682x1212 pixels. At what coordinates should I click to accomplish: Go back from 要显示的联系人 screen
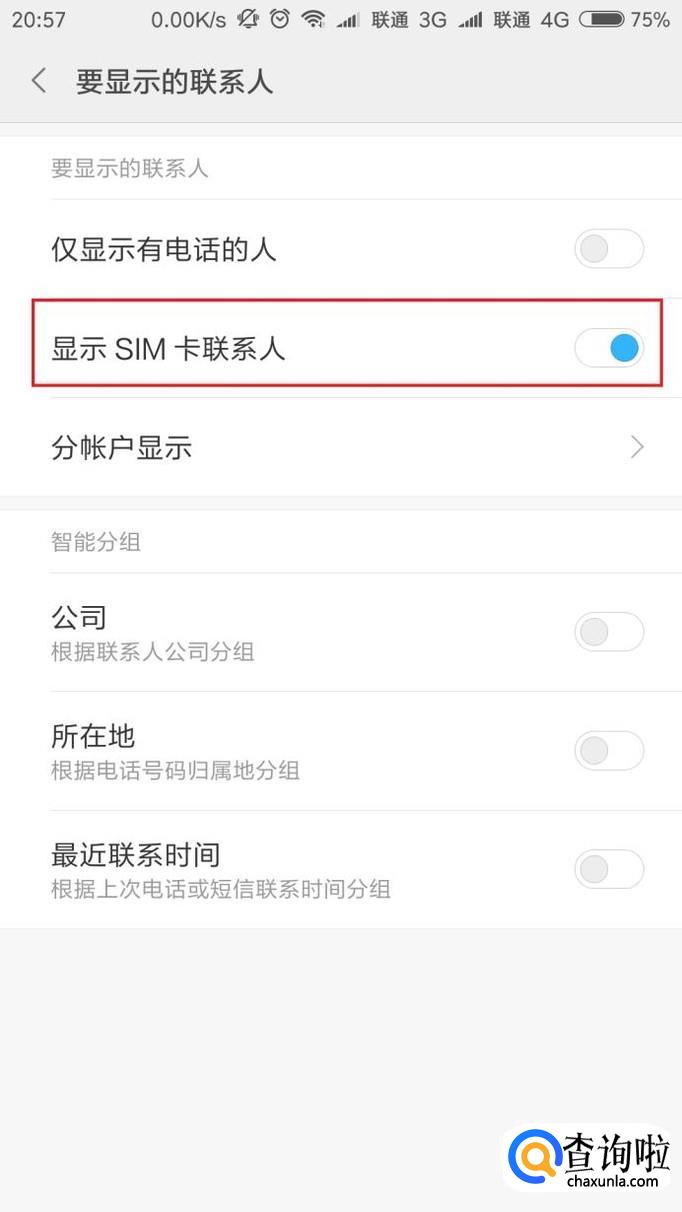point(39,81)
